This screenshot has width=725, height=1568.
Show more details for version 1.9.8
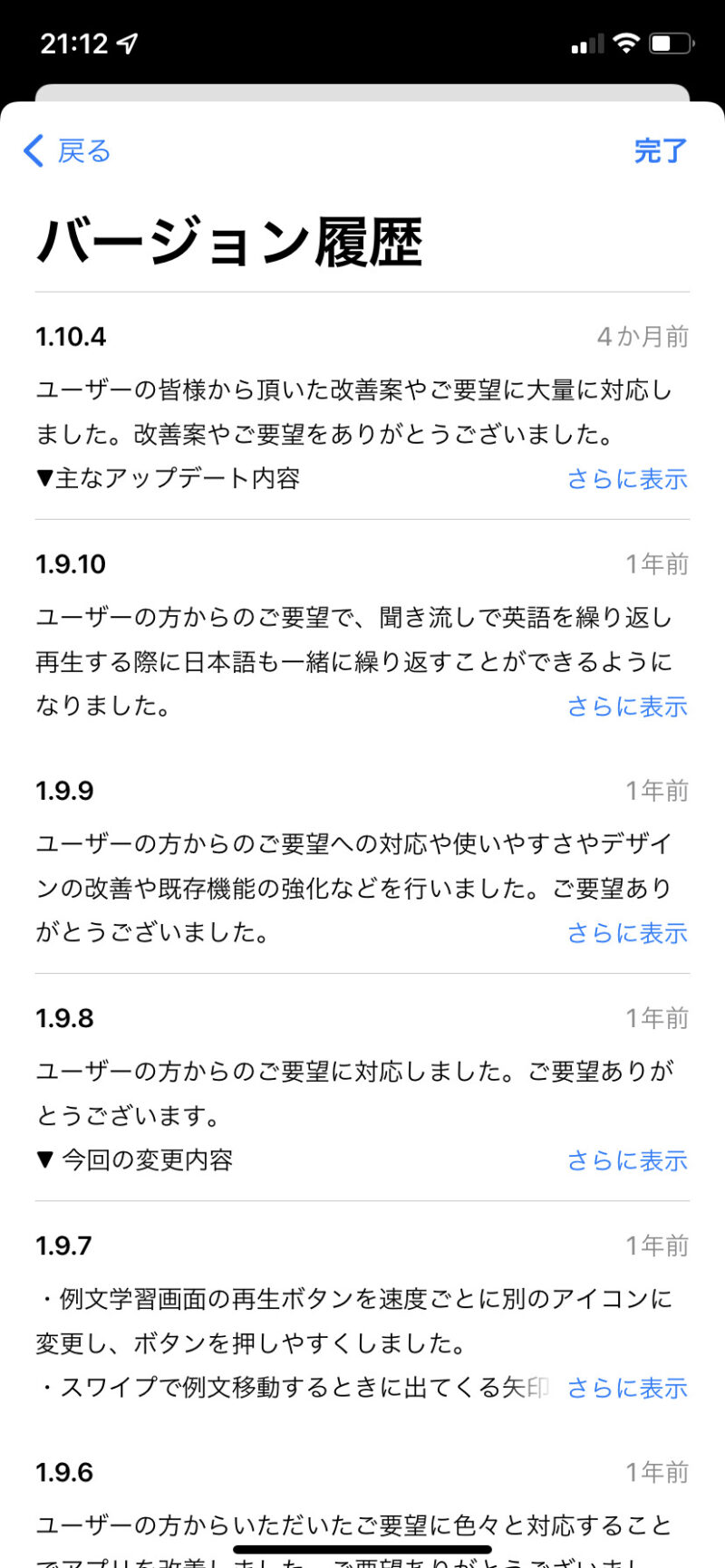point(627,1160)
